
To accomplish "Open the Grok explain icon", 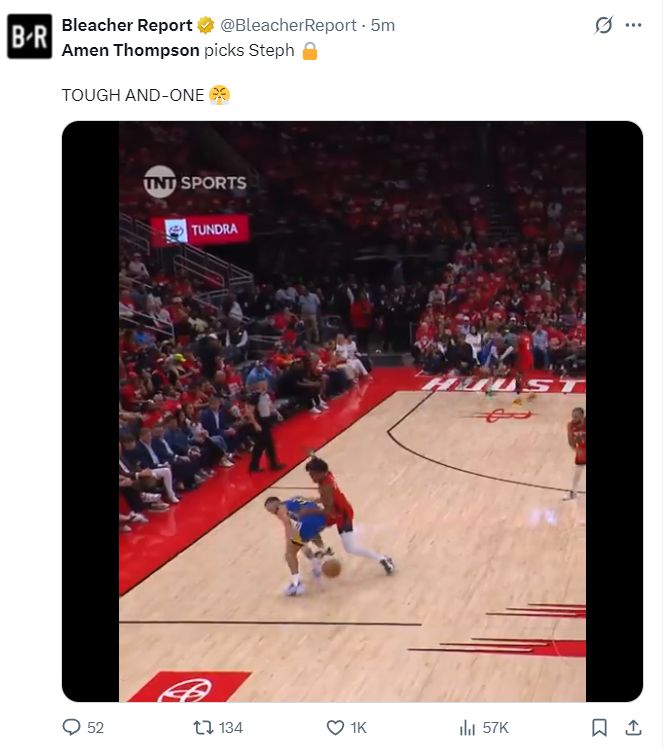I will point(603,25).
